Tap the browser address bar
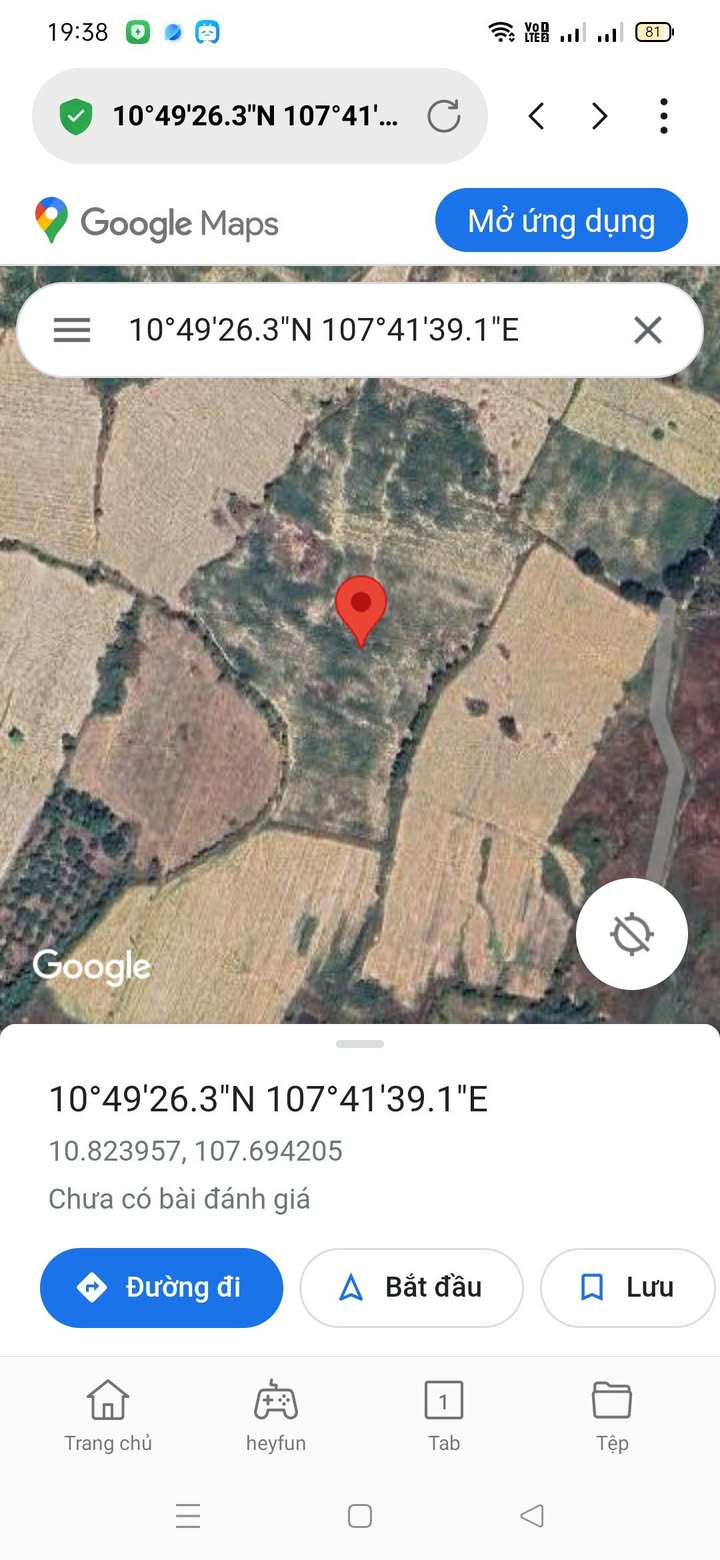 pyautogui.click(x=255, y=116)
